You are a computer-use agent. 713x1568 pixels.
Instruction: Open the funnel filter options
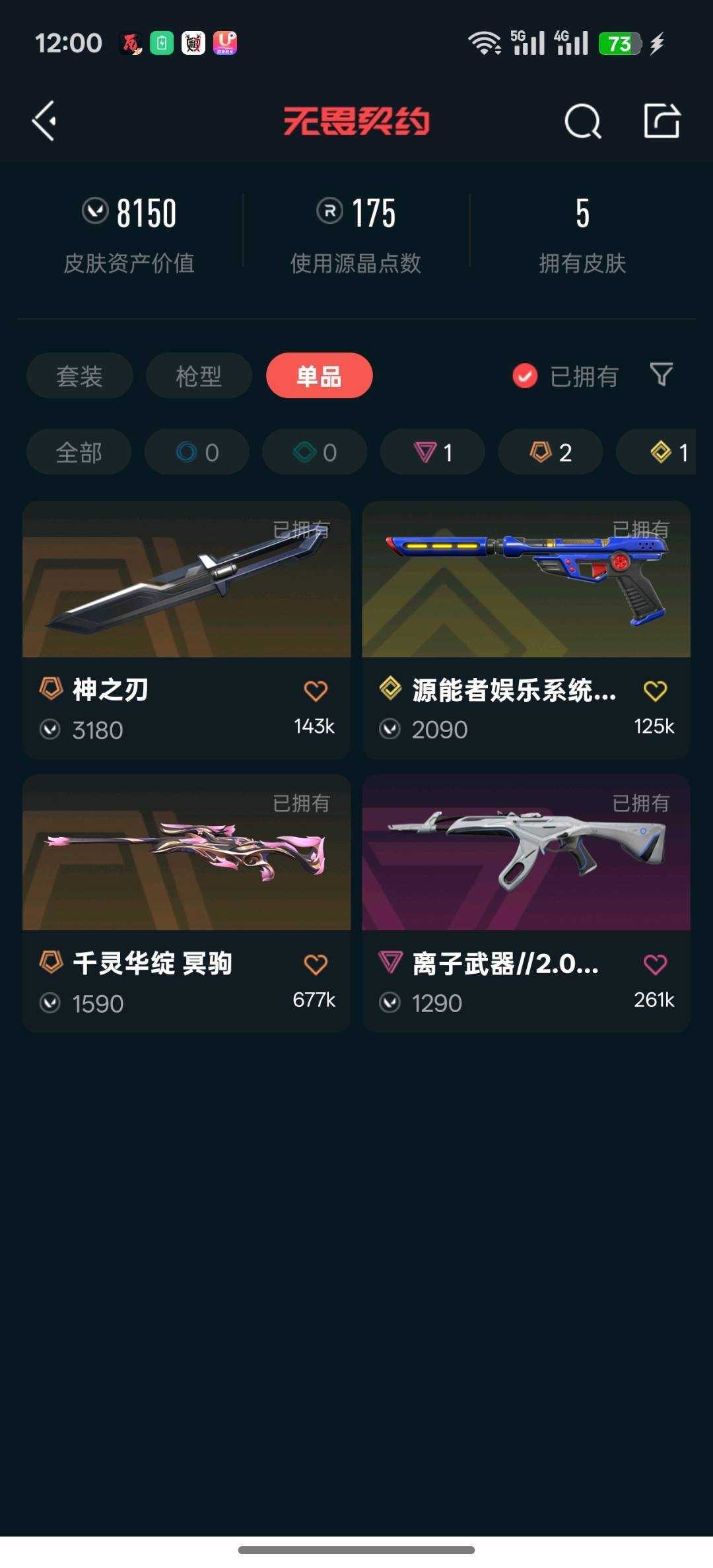(x=661, y=375)
